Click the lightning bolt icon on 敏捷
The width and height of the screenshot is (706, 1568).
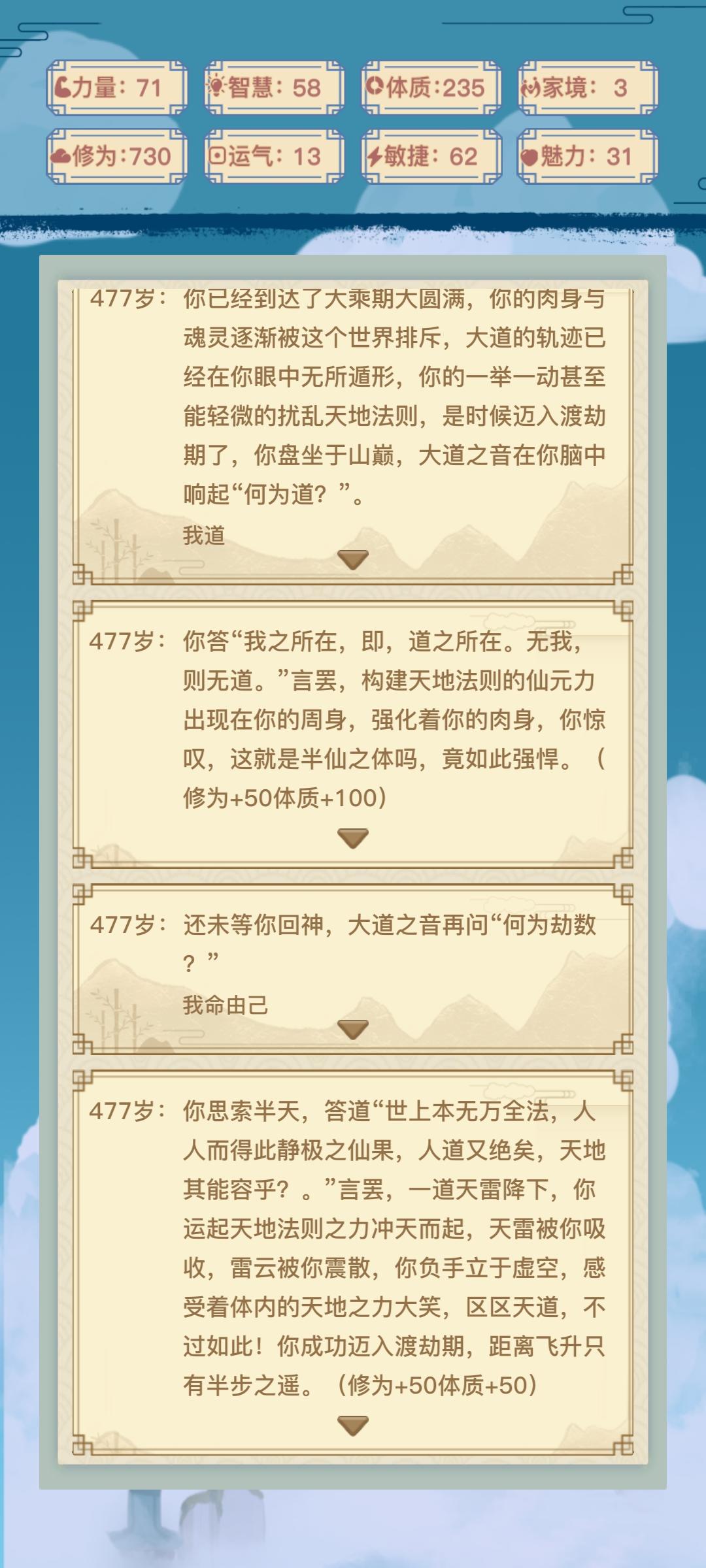tap(376, 157)
